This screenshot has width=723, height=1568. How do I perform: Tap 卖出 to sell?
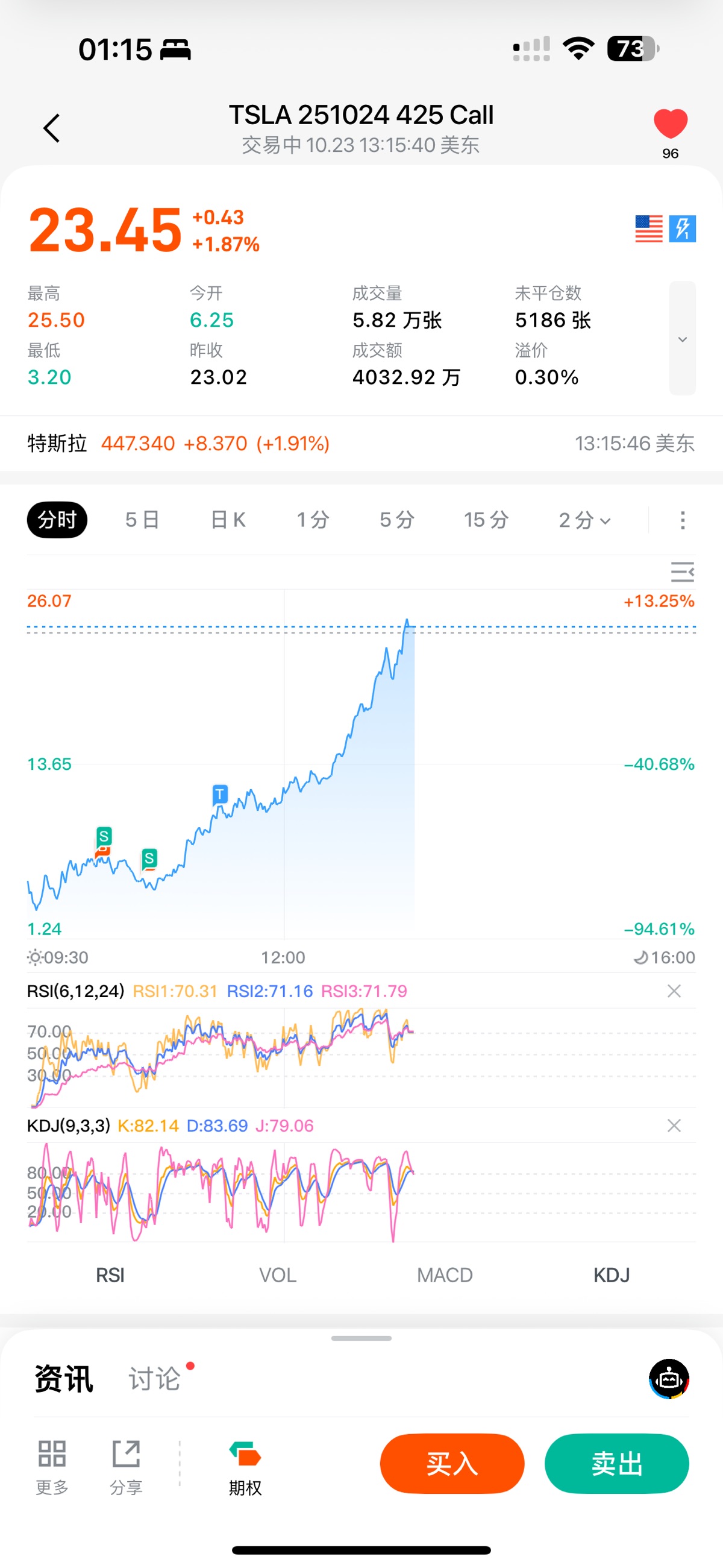[616, 1463]
